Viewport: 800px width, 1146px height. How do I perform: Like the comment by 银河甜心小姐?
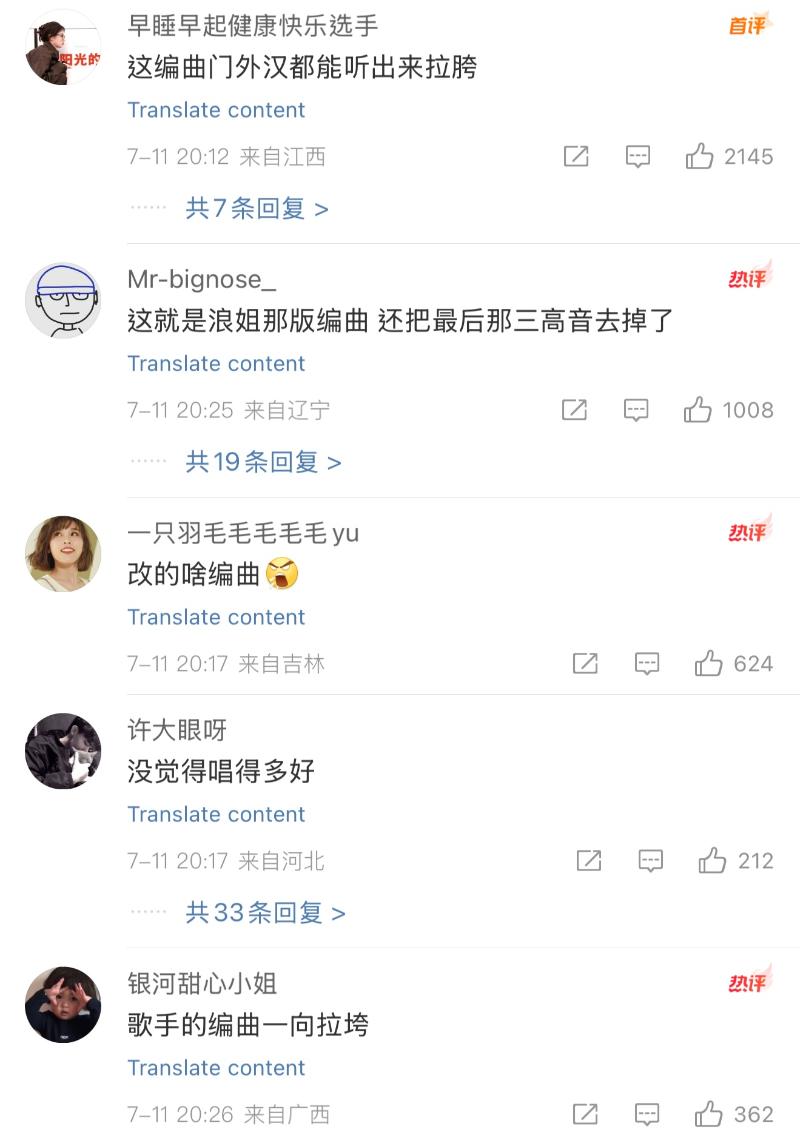tap(709, 1113)
